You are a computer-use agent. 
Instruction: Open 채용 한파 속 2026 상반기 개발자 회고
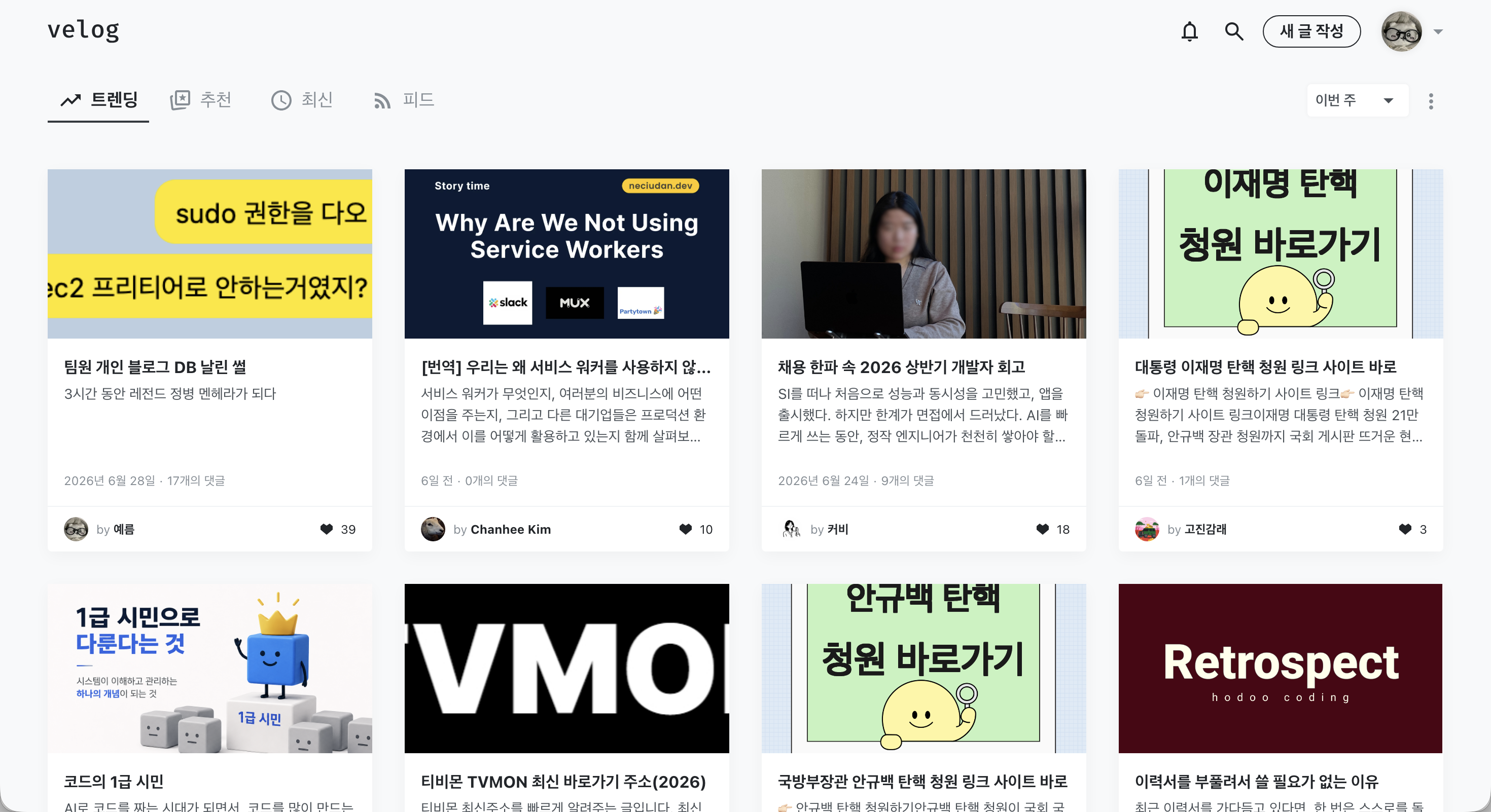(x=901, y=366)
